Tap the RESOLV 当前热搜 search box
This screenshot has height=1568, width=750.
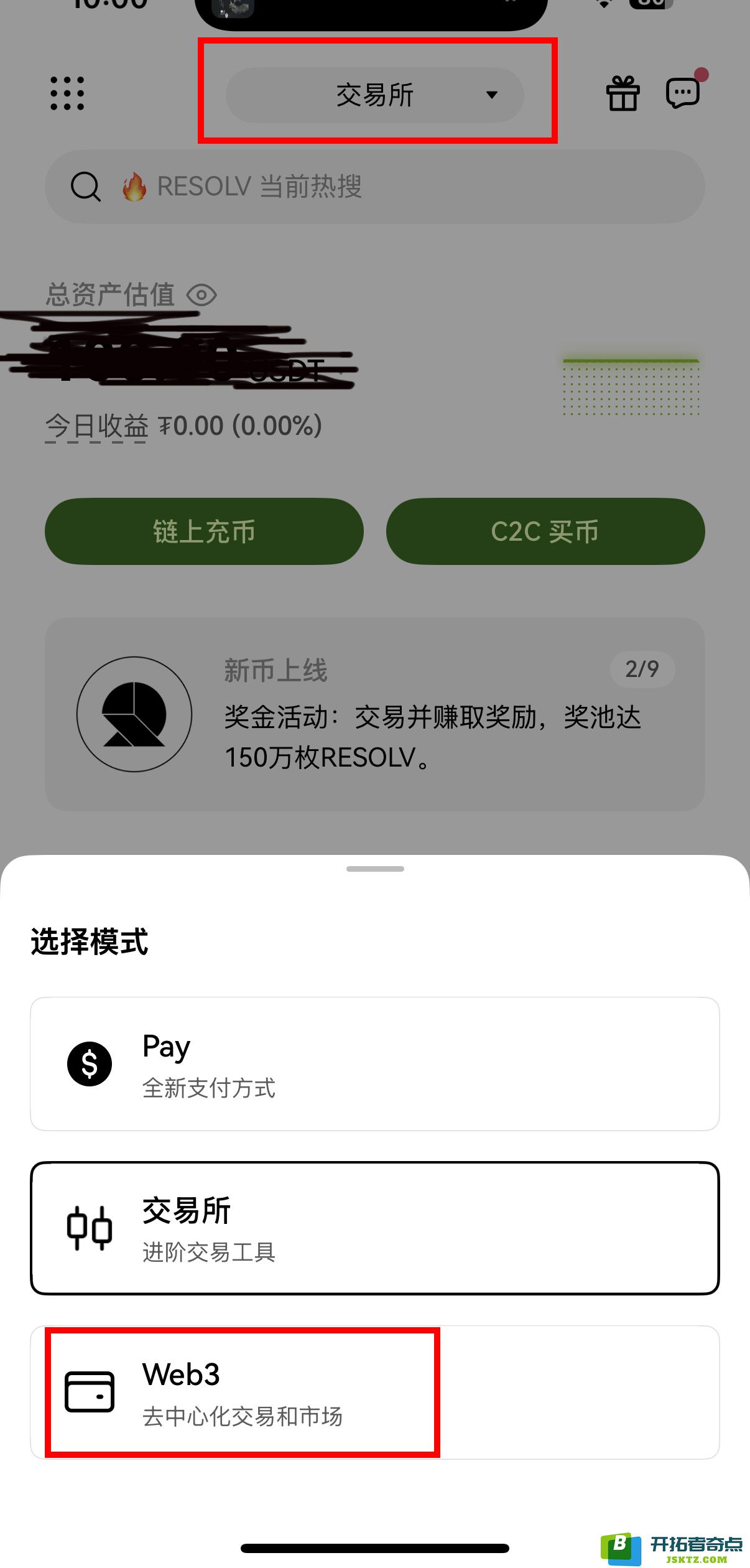pos(375,187)
